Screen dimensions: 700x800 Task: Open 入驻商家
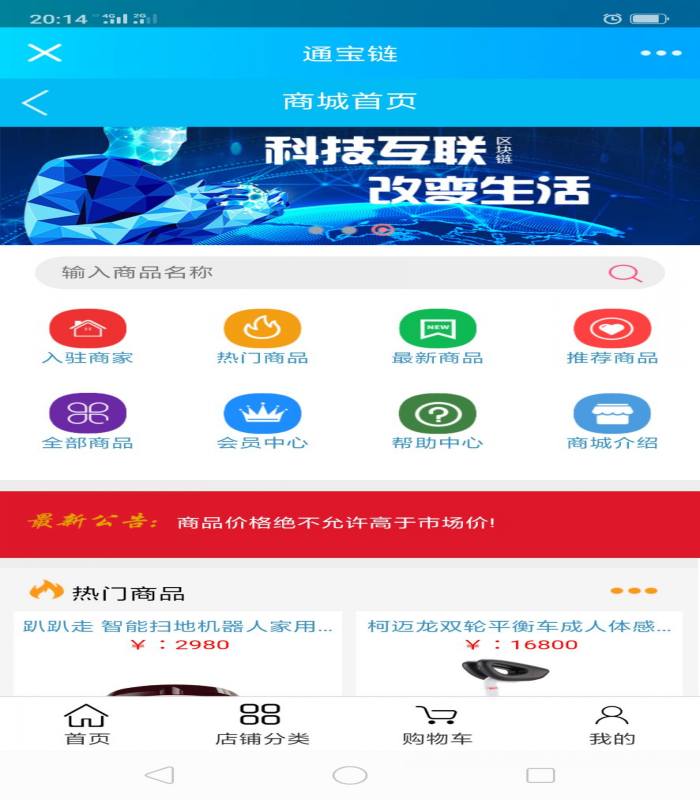pyautogui.click(x=87, y=337)
